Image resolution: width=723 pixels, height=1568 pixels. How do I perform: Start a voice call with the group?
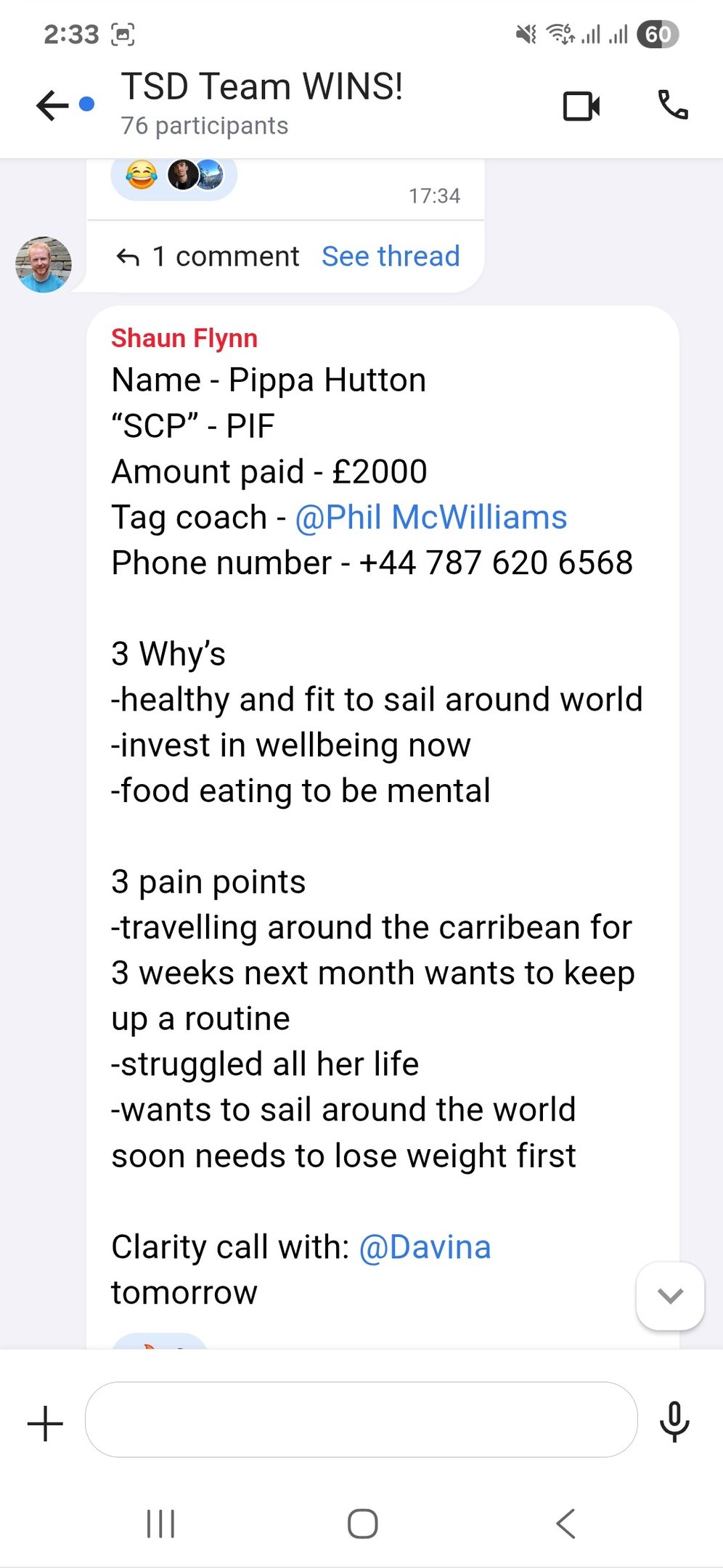click(672, 106)
